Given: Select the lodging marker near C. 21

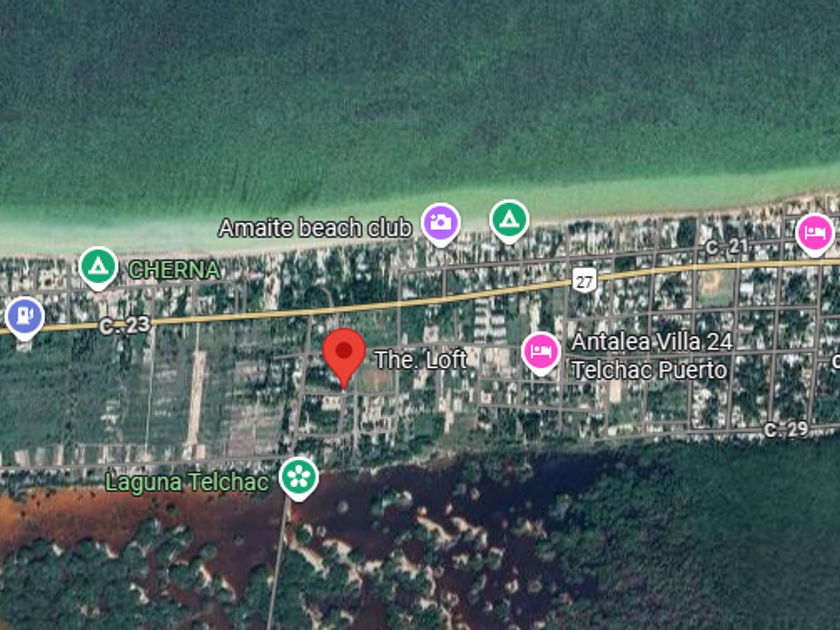Looking at the screenshot, I should tap(815, 235).
